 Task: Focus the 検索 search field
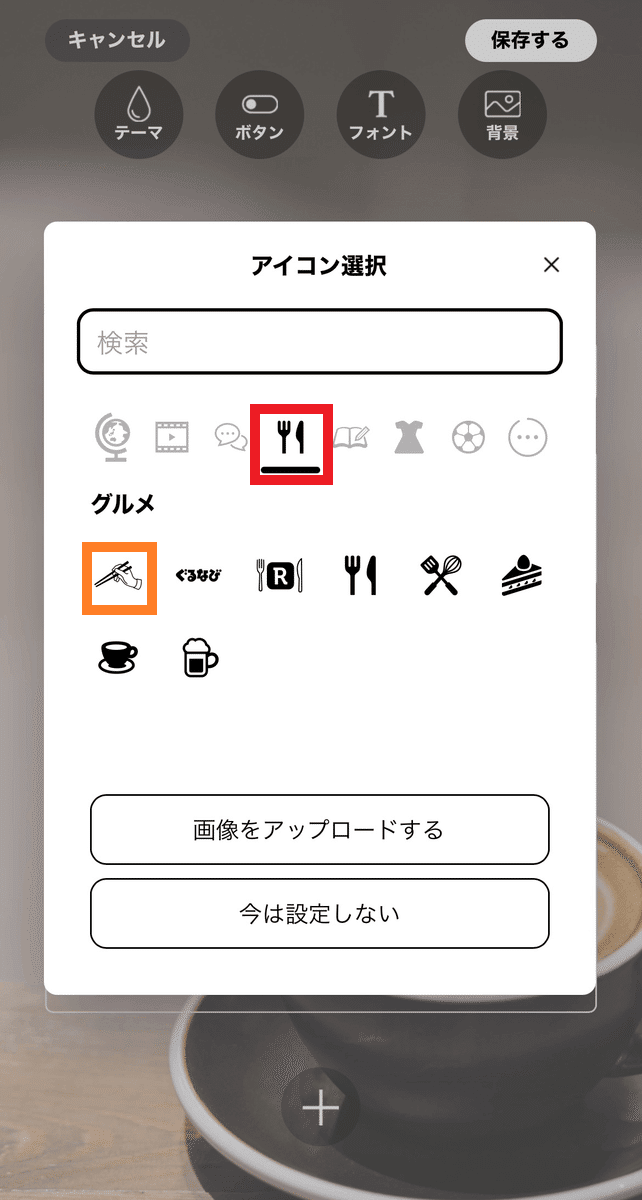(x=320, y=342)
